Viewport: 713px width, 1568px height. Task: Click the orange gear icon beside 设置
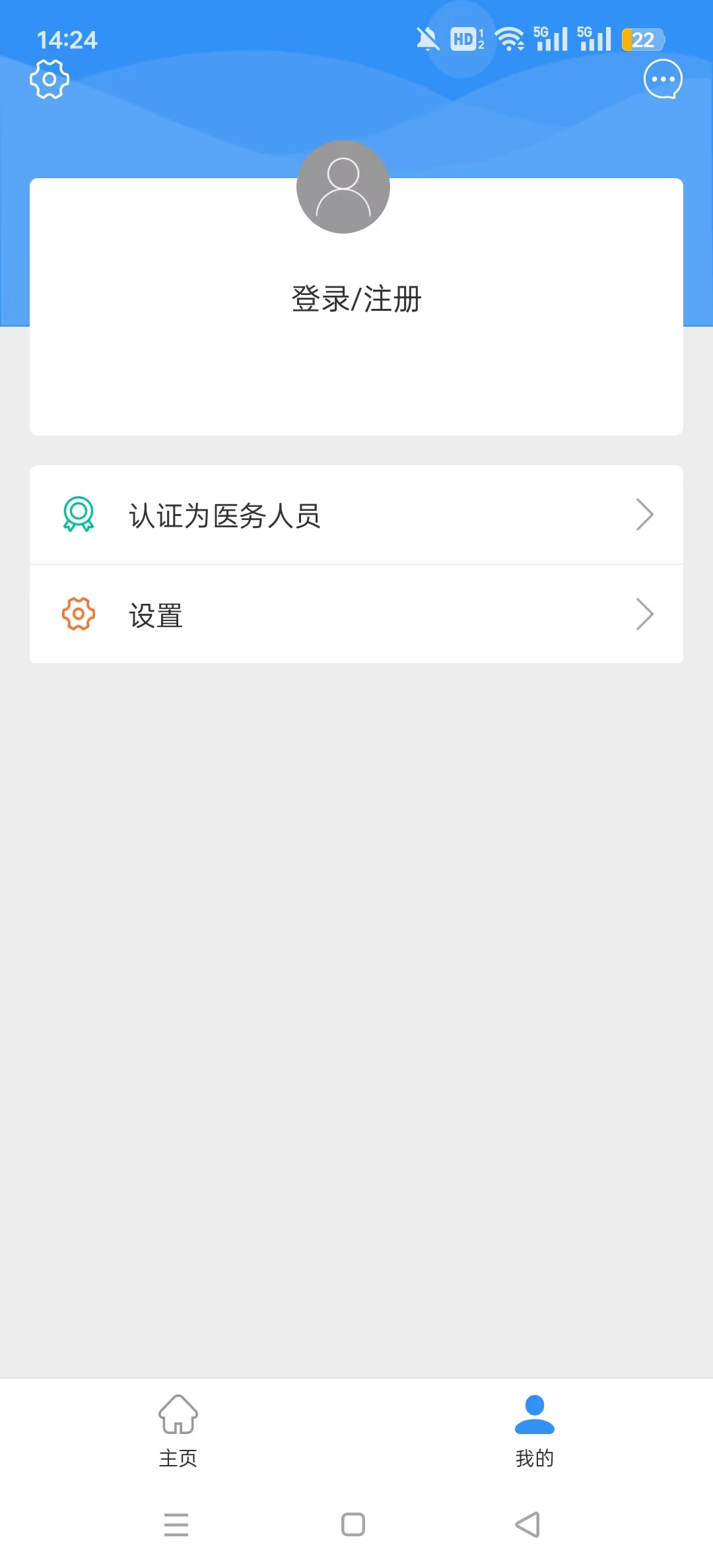(77, 614)
